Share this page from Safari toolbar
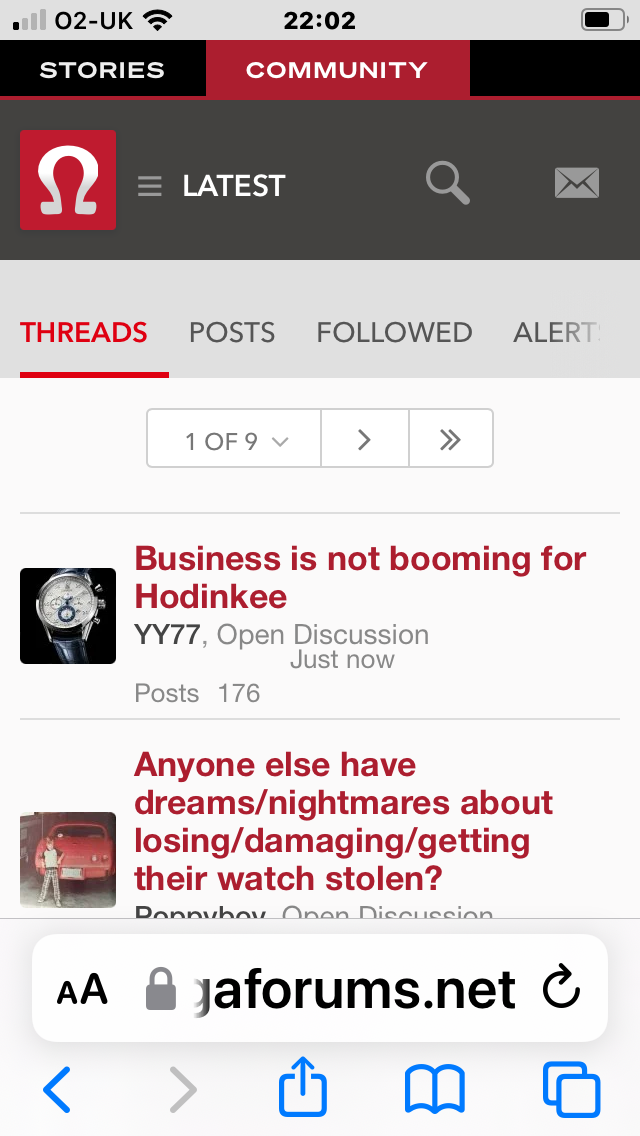 tap(303, 1089)
